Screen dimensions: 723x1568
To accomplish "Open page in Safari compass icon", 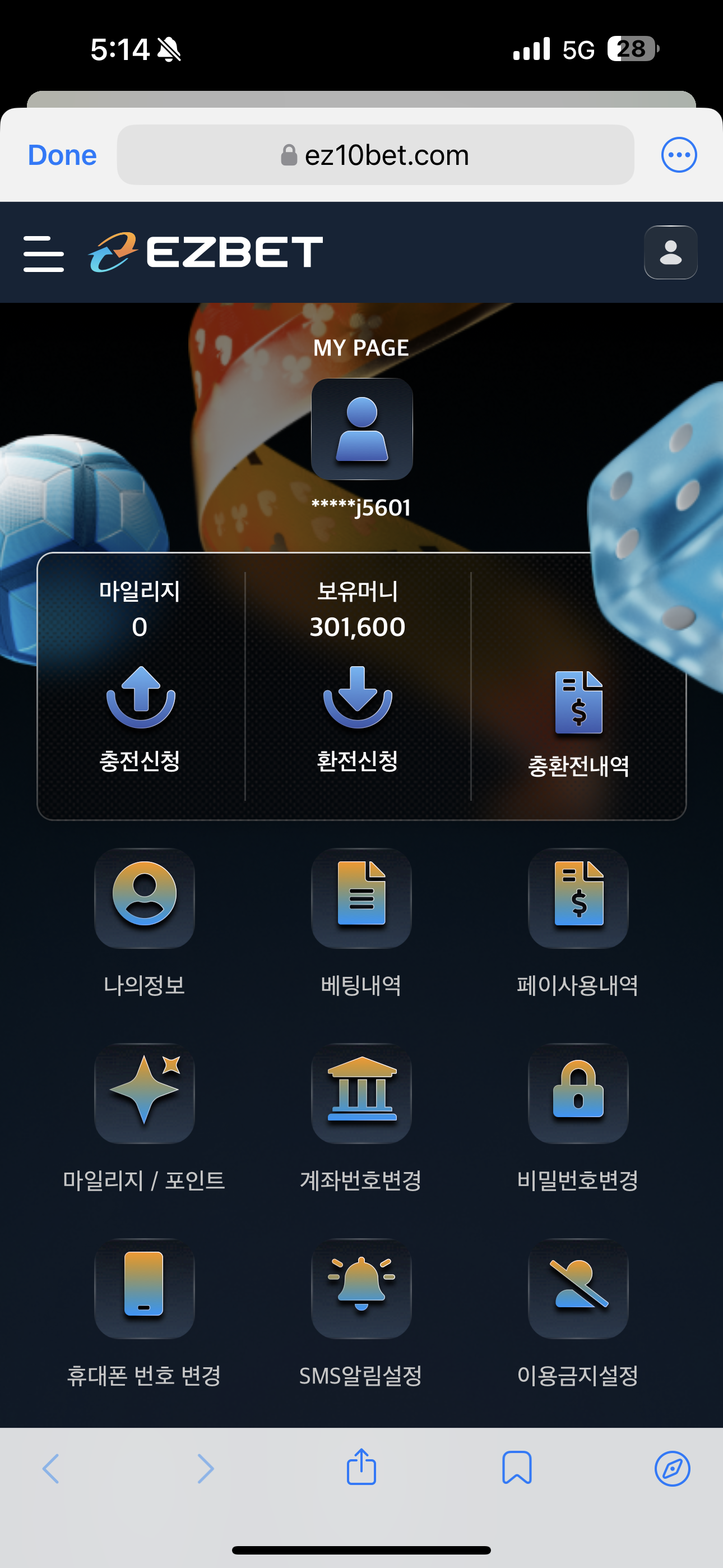I will point(672,1468).
